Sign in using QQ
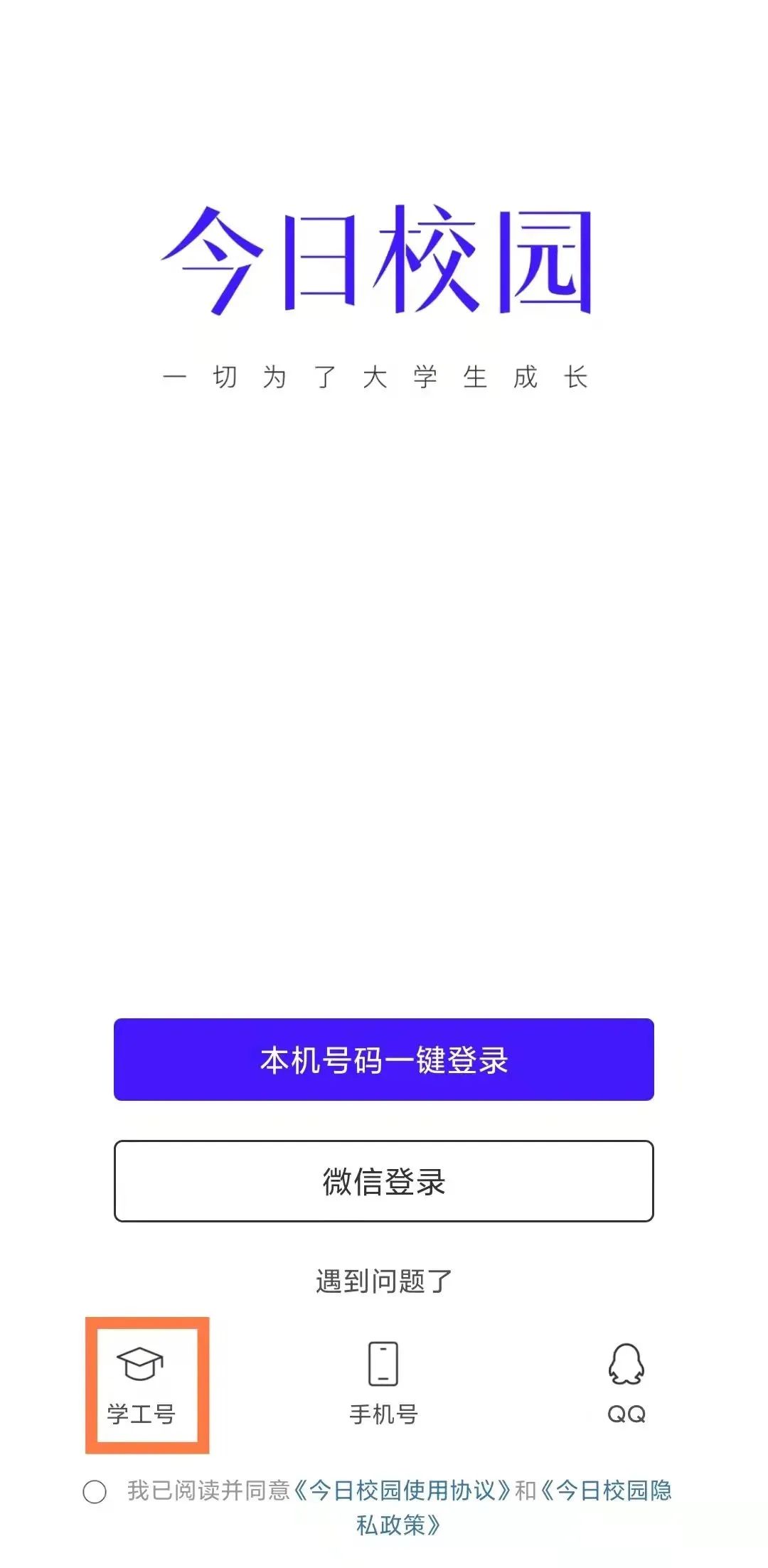 pyautogui.click(x=626, y=1384)
